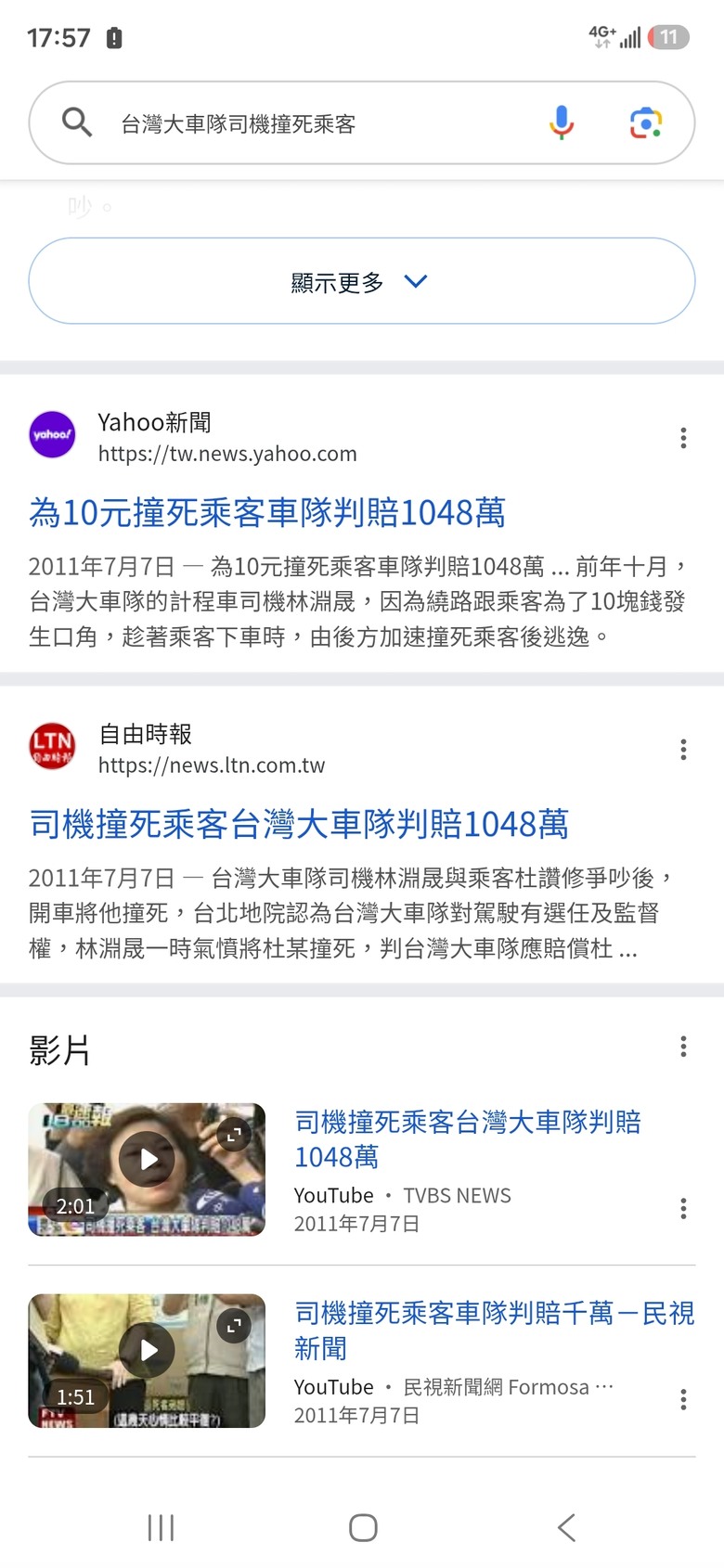Play the TVBS NEWS video thumbnail
Viewport: 724px width, 1568px height.
(x=147, y=1169)
